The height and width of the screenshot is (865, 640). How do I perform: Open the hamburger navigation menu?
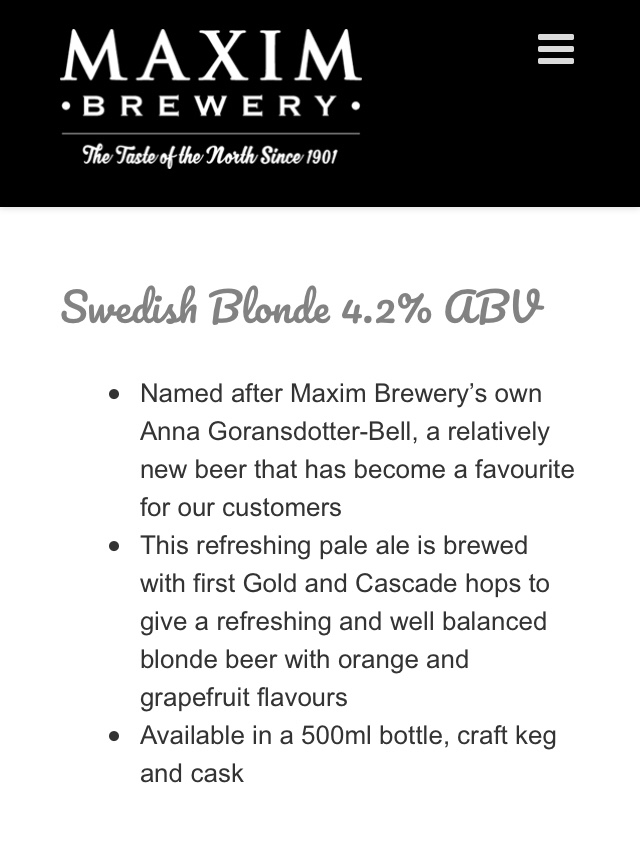tap(555, 49)
